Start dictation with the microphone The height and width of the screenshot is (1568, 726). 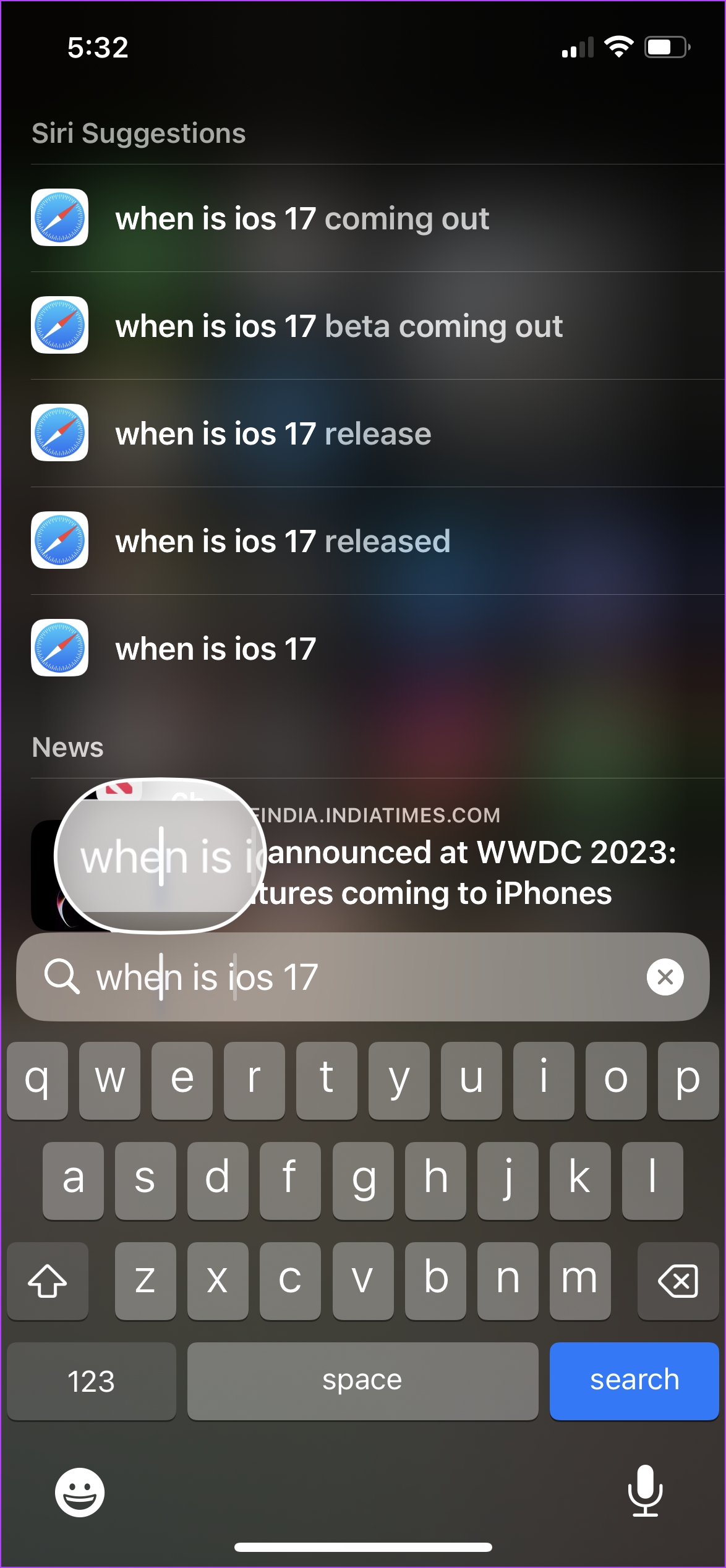(x=645, y=1491)
